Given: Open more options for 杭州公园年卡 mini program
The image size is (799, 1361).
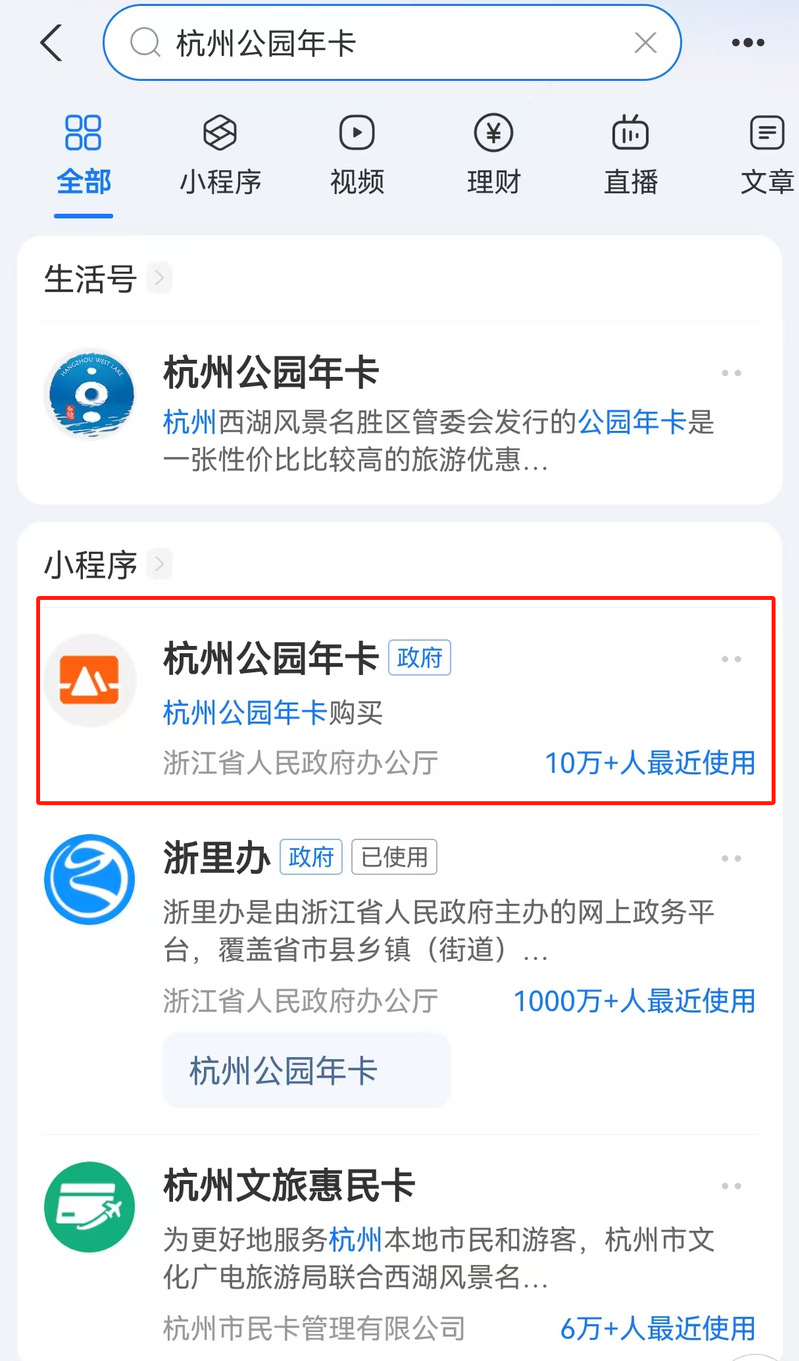Looking at the screenshot, I should [731, 659].
